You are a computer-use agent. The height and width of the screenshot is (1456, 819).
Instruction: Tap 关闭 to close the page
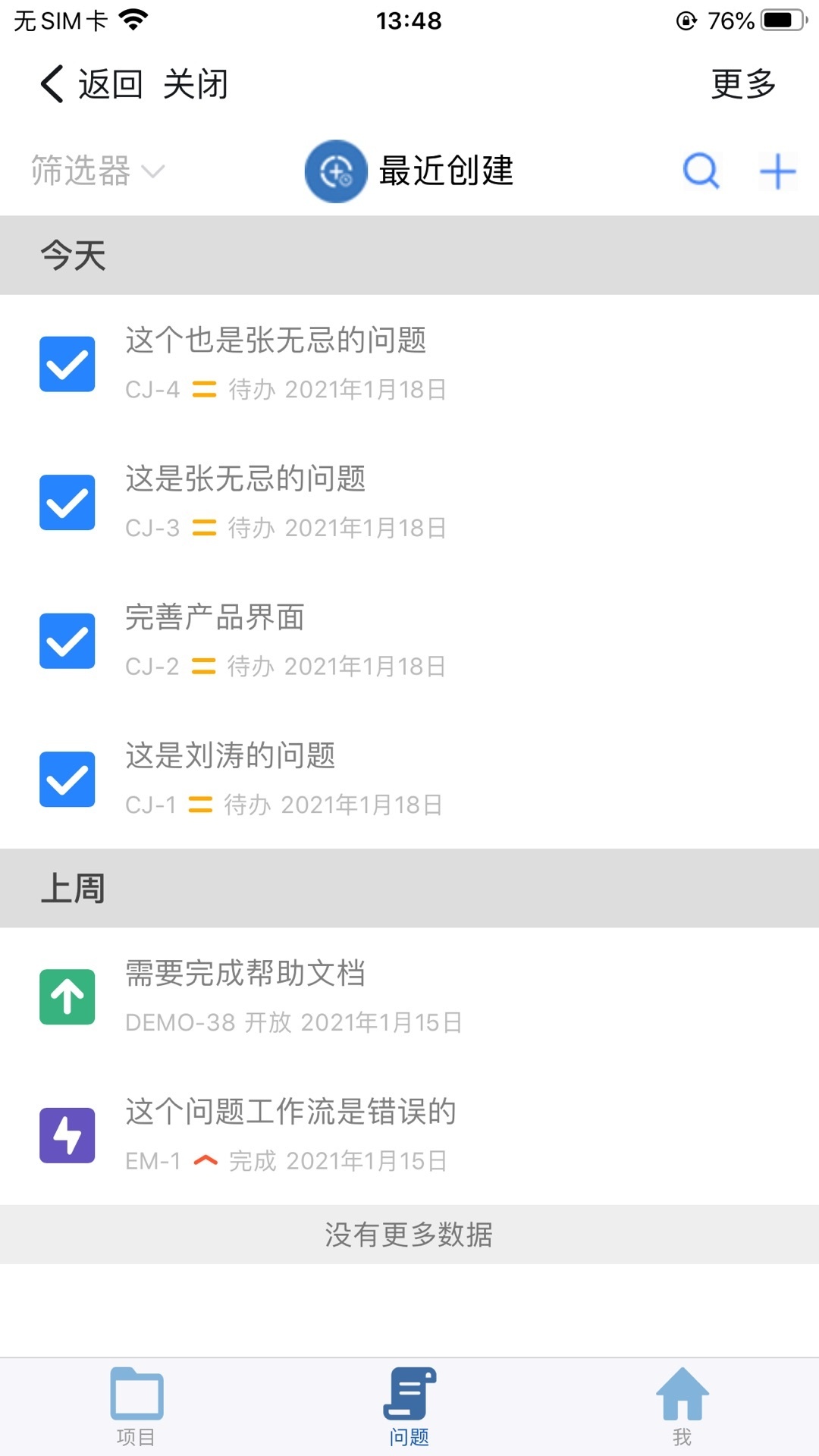(195, 83)
